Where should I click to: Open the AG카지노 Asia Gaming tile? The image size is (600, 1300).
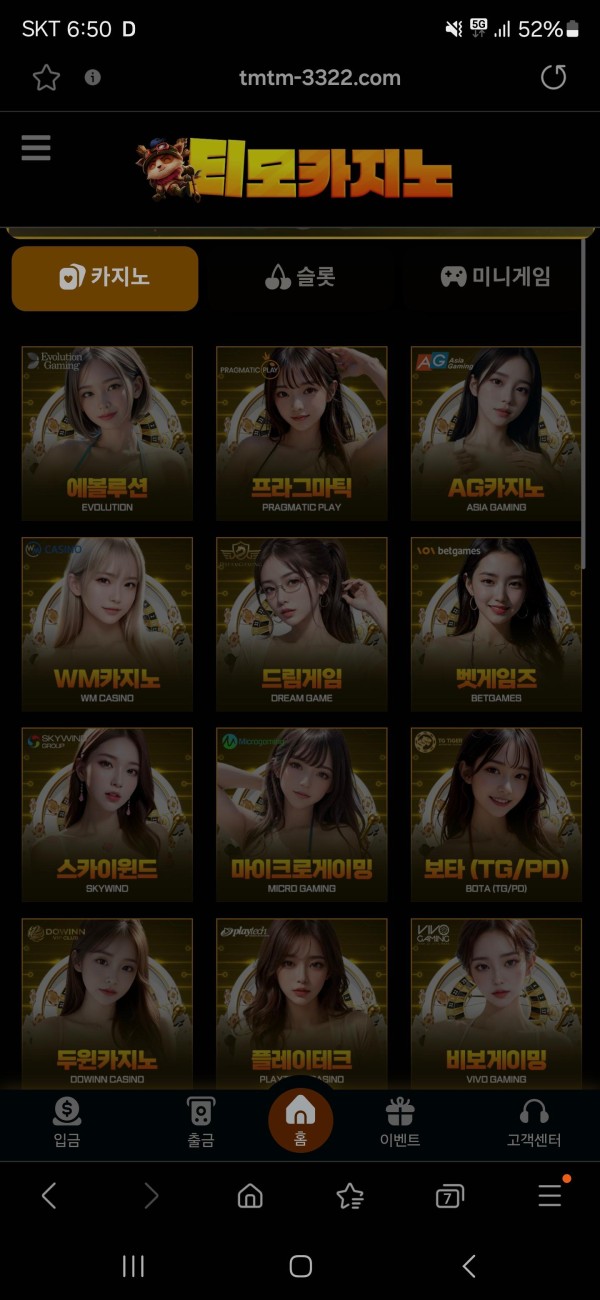pyautogui.click(x=496, y=433)
